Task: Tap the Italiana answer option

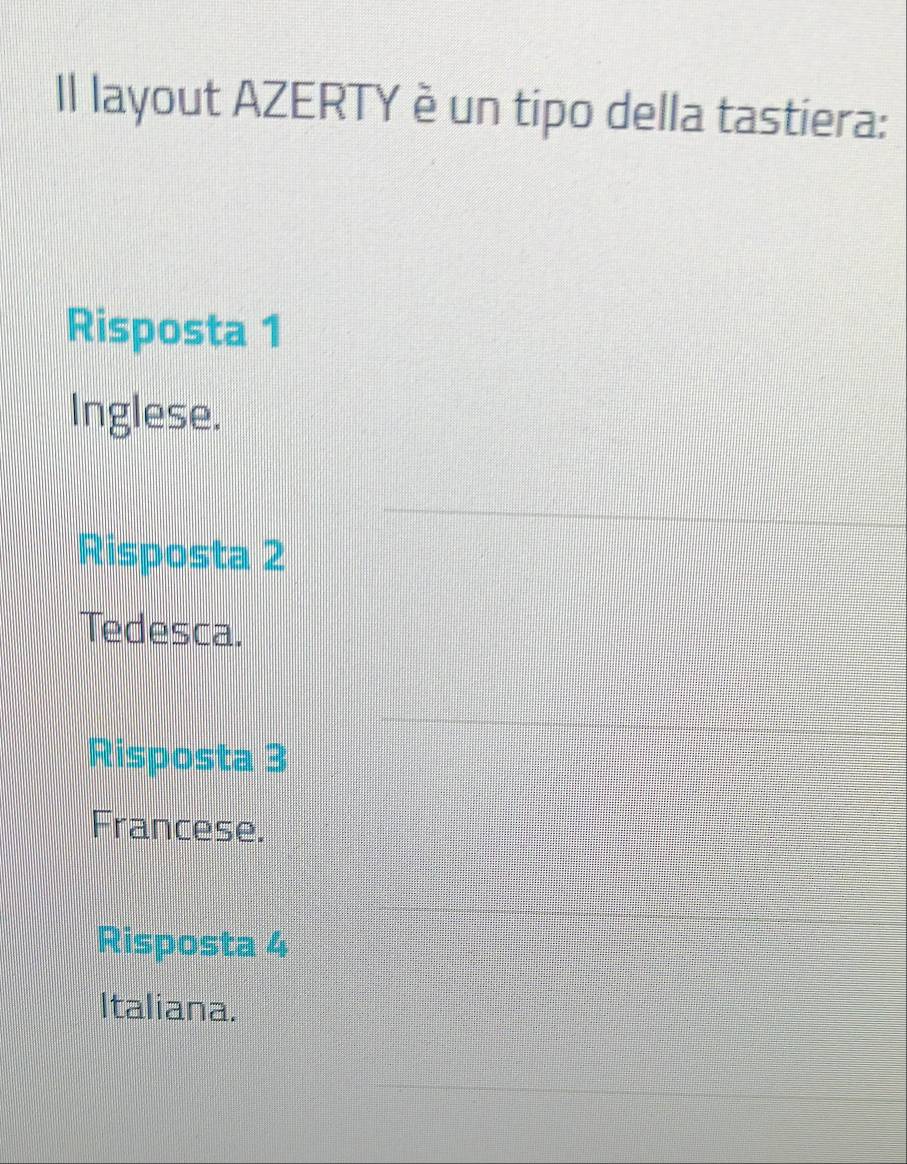Action: coord(170,1005)
